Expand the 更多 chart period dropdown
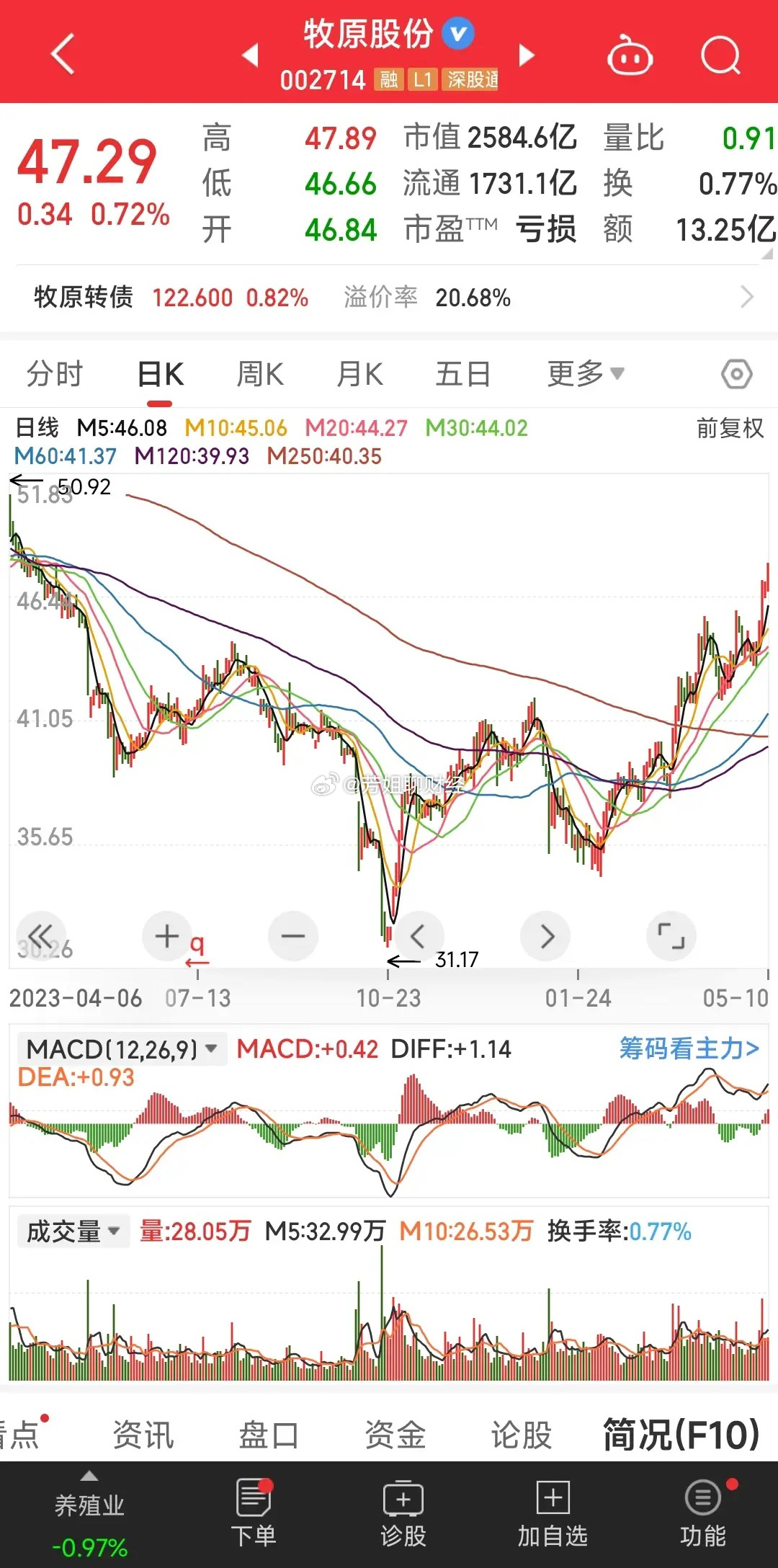This screenshot has height=1568, width=778. point(585,375)
